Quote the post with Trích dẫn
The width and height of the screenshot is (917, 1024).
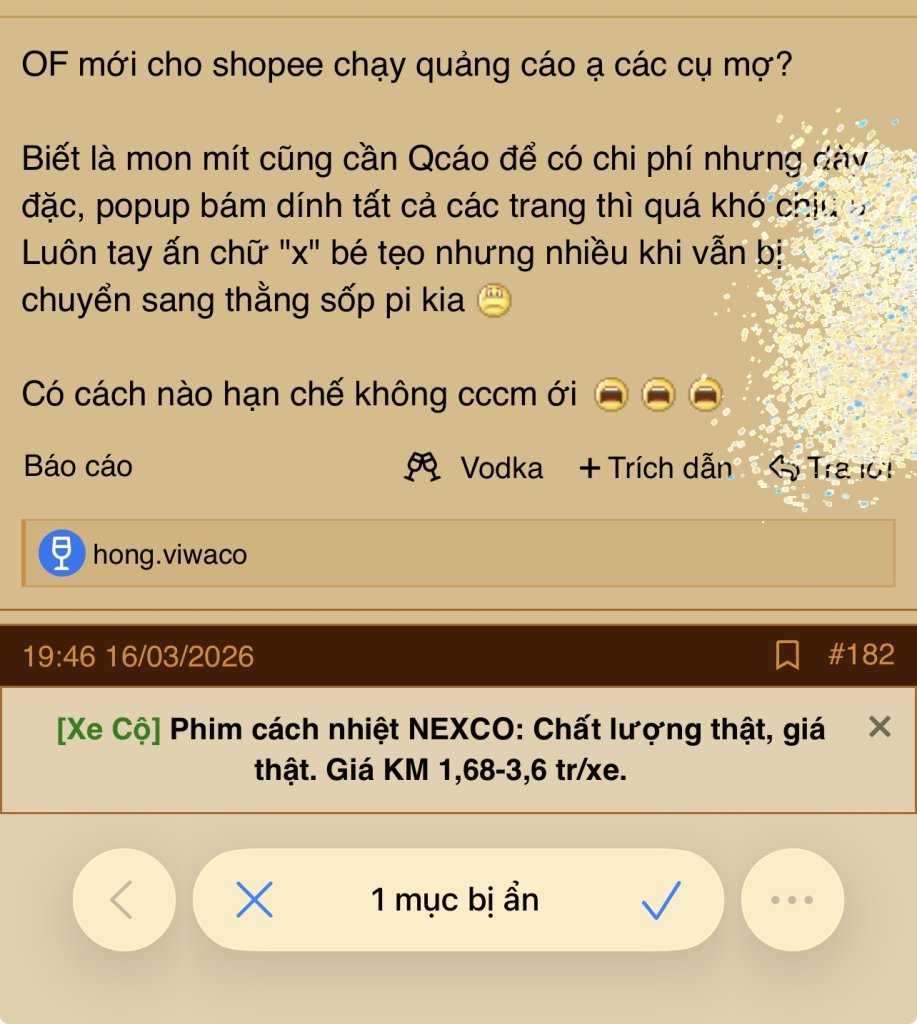656,467
